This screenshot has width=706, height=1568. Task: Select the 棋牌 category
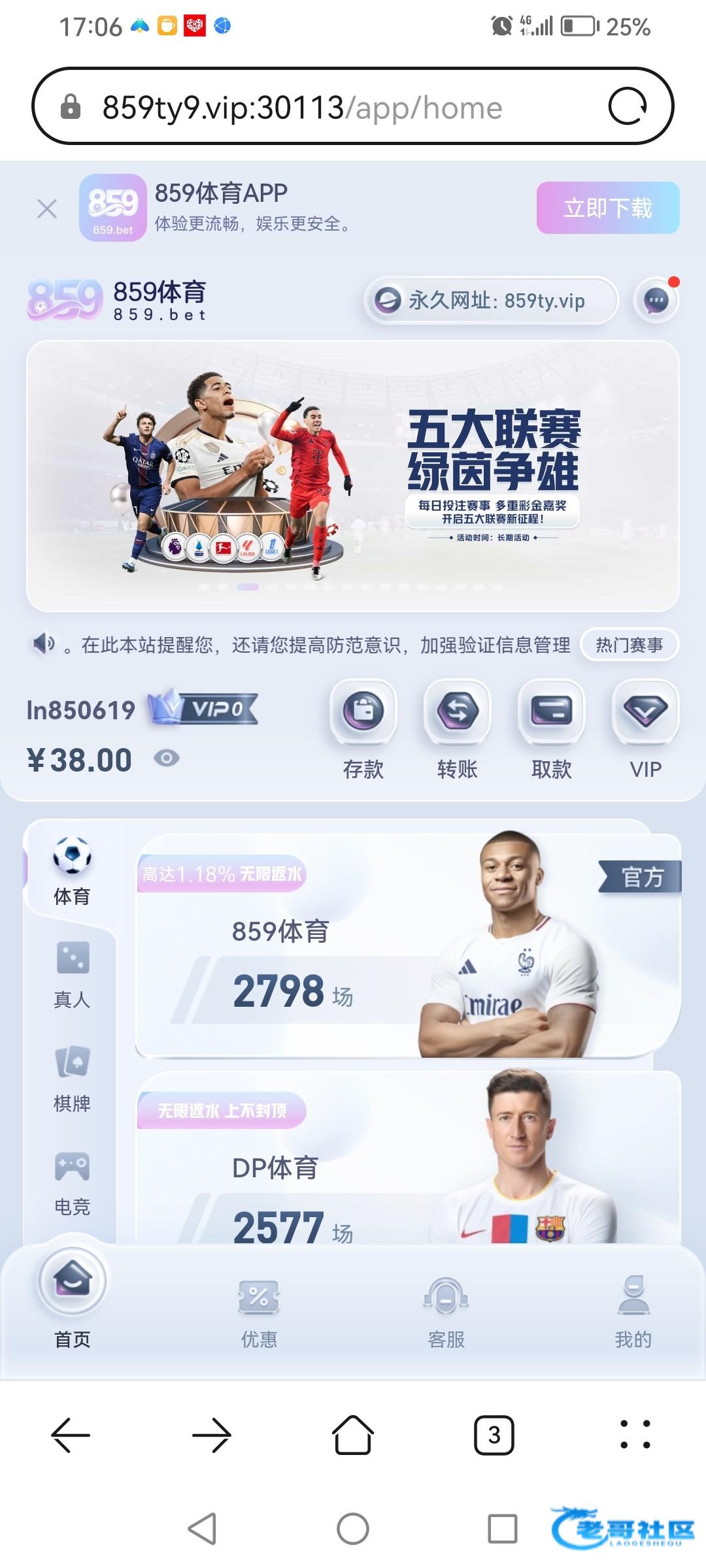point(72,1078)
